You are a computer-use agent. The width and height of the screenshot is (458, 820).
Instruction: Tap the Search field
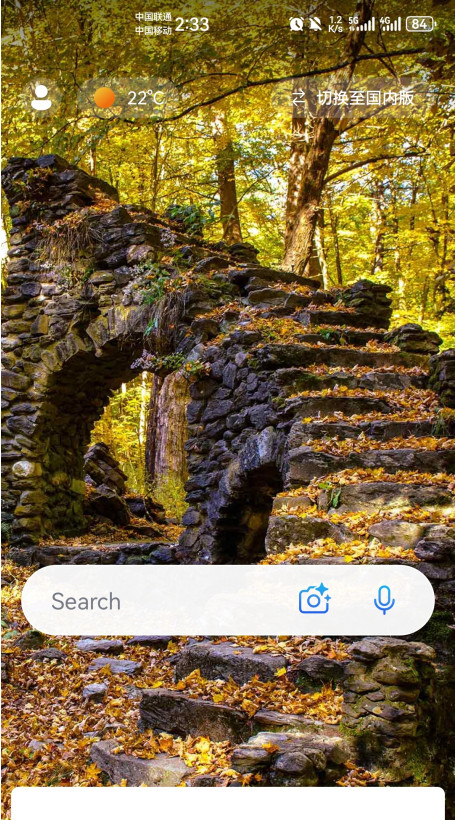pyautogui.click(x=228, y=600)
